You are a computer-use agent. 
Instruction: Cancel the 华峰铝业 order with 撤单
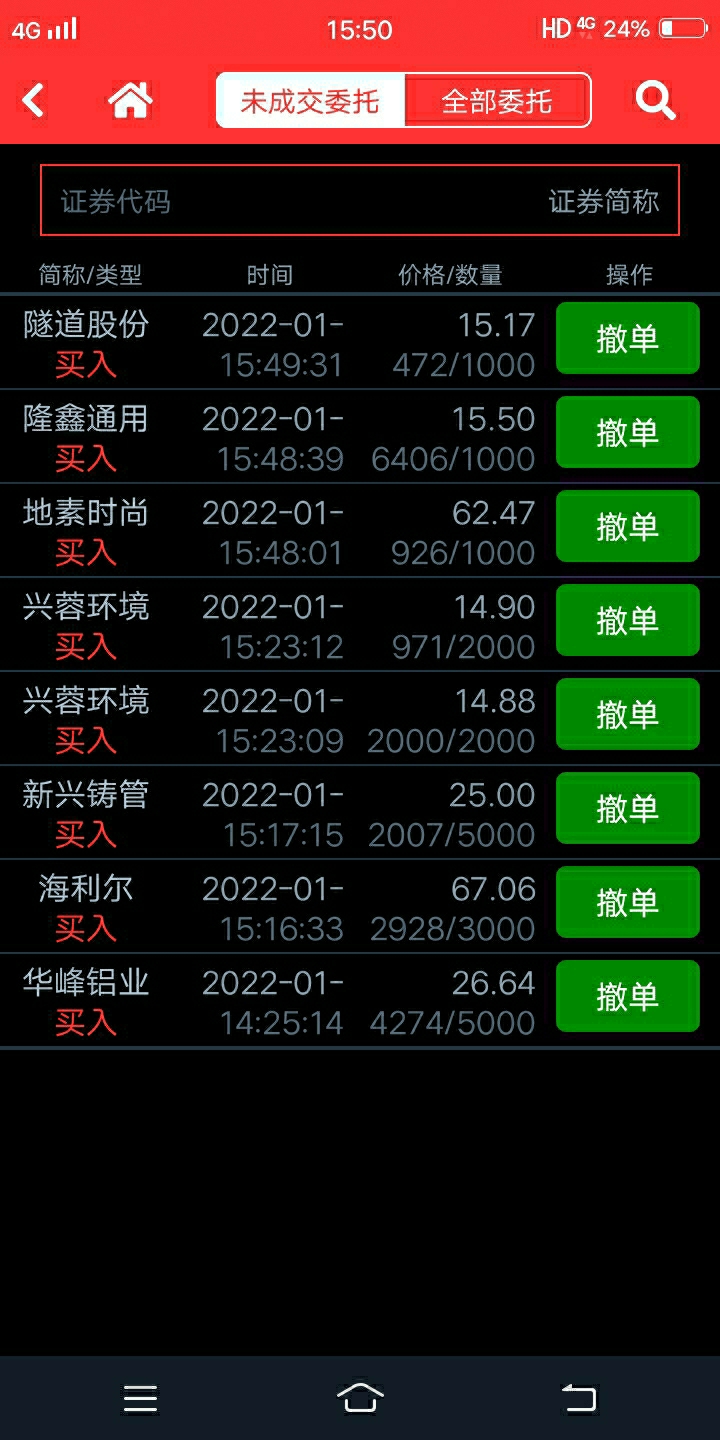(627, 997)
